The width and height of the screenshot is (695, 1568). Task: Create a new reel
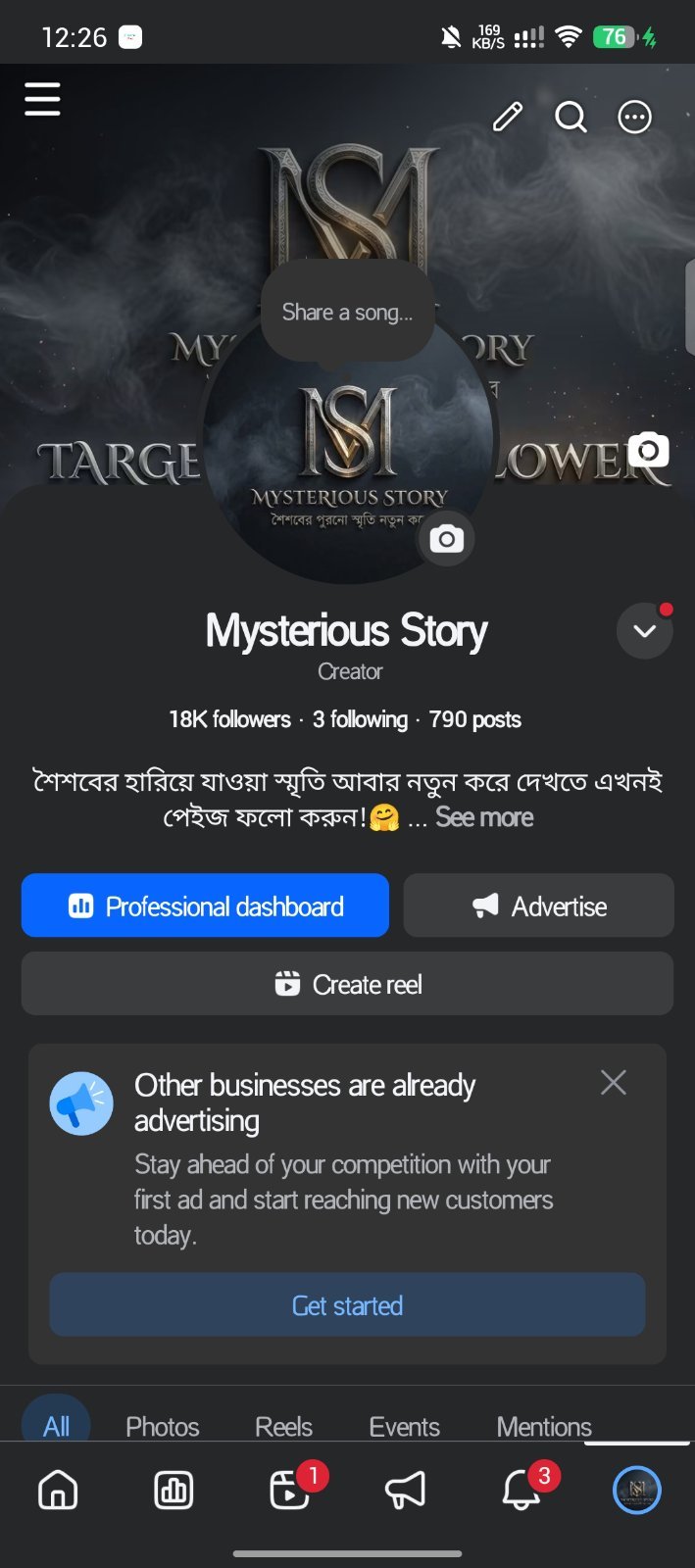(x=347, y=984)
